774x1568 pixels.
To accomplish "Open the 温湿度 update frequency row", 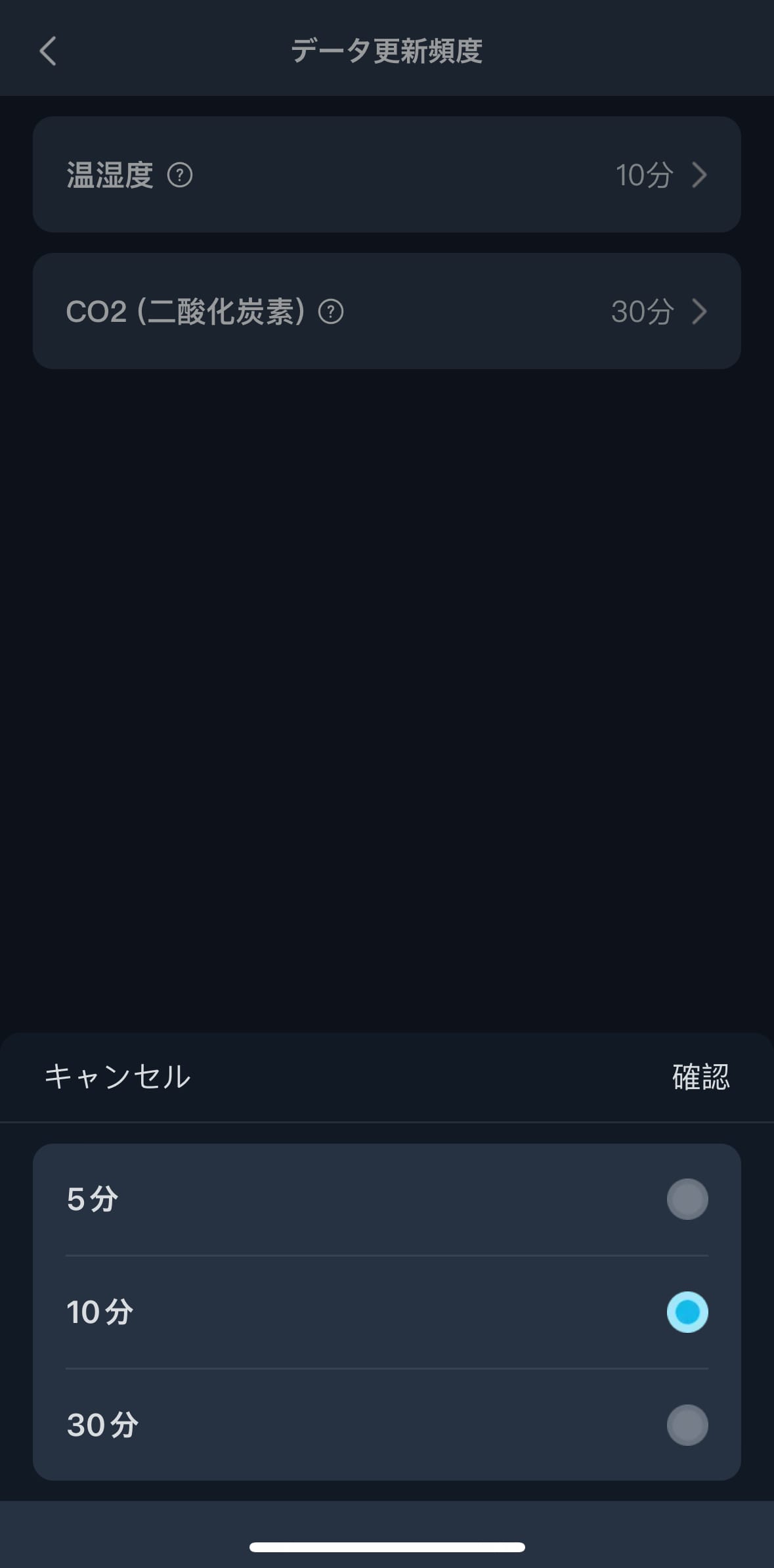I will (386, 175).
